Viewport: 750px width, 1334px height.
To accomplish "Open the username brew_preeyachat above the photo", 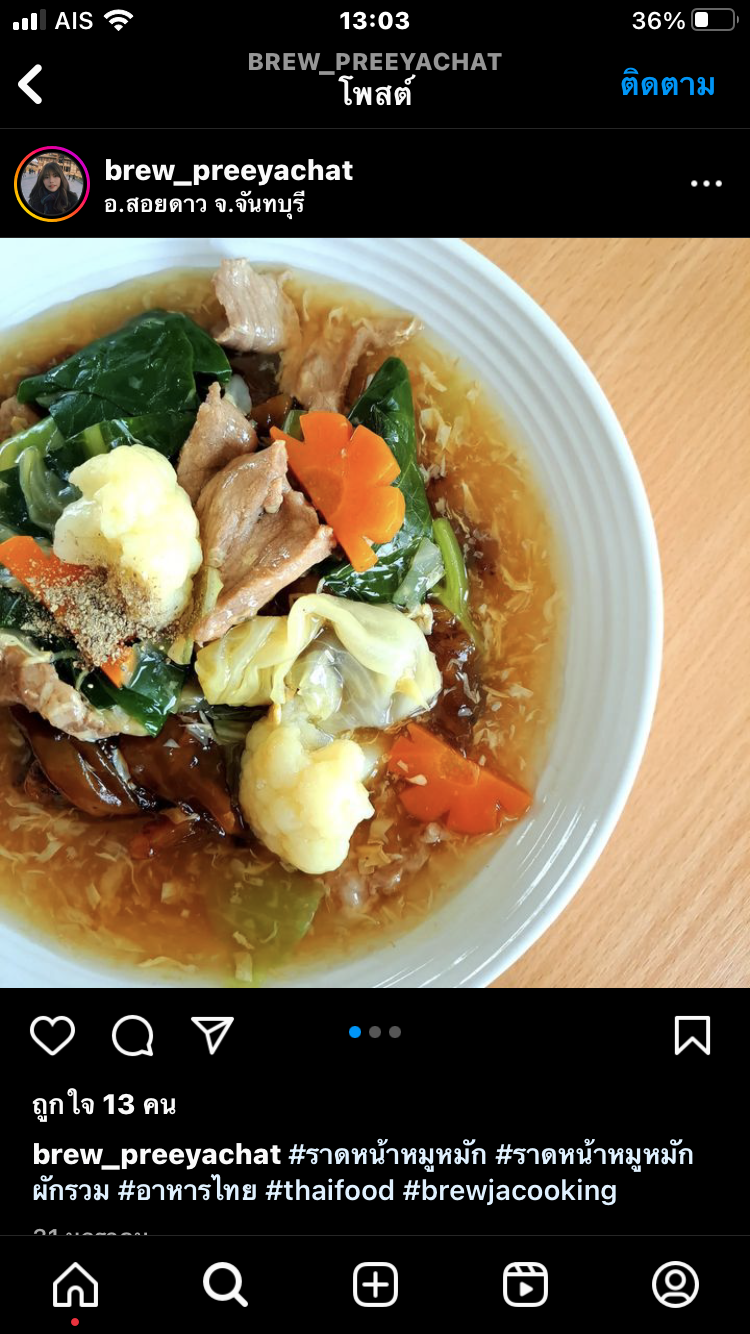I will (x=229, y=170).
